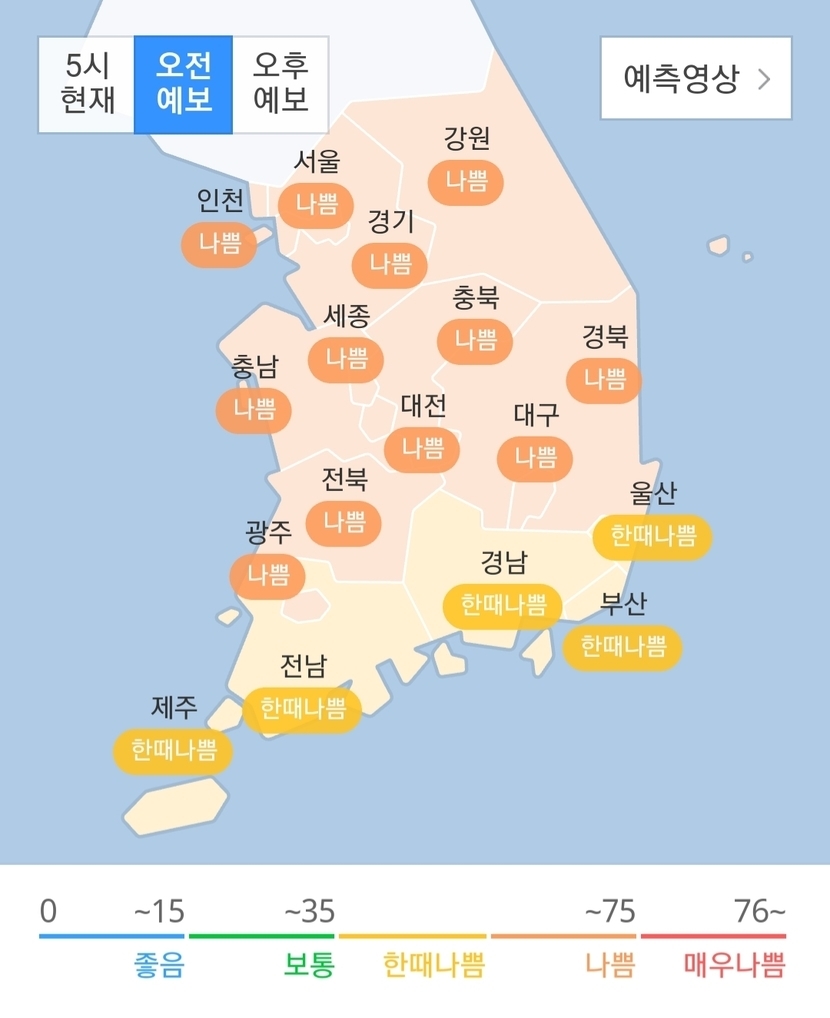Tap the 서울 나쁨 badge
830x1018 pixels.
[x=317, y=205]
